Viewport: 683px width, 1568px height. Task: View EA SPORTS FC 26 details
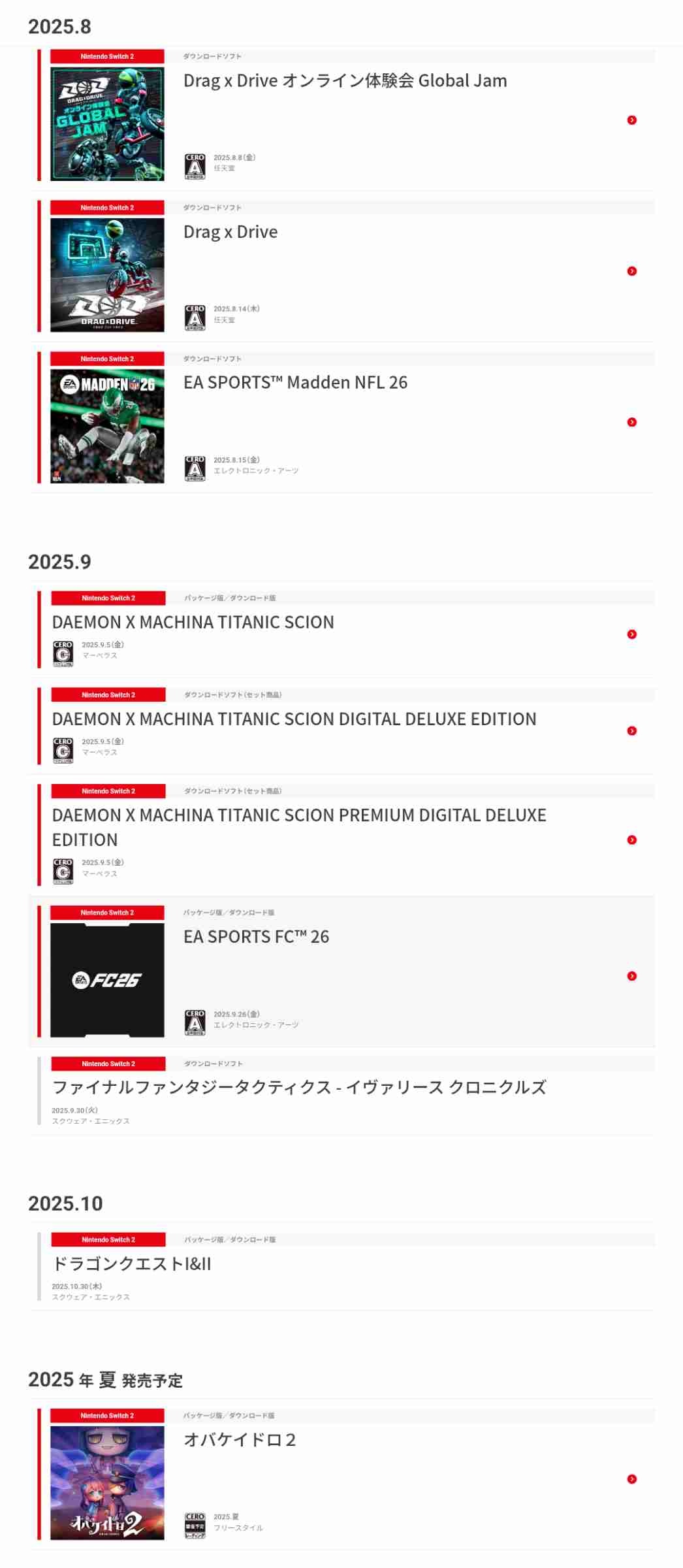click(256, 937)
